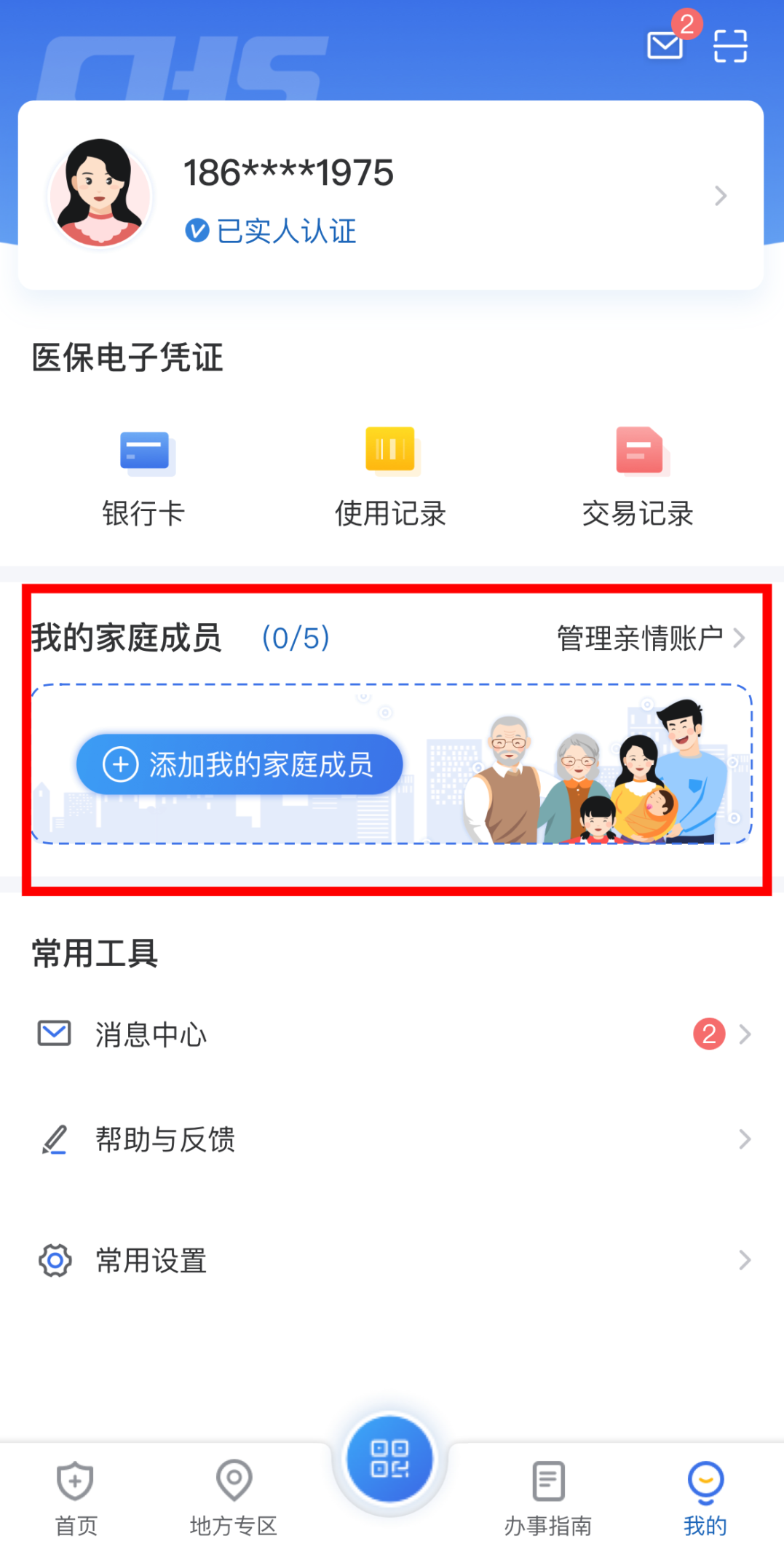Open 管理亲情账户 link
The image size is (784, 1560).
point(651,638)
